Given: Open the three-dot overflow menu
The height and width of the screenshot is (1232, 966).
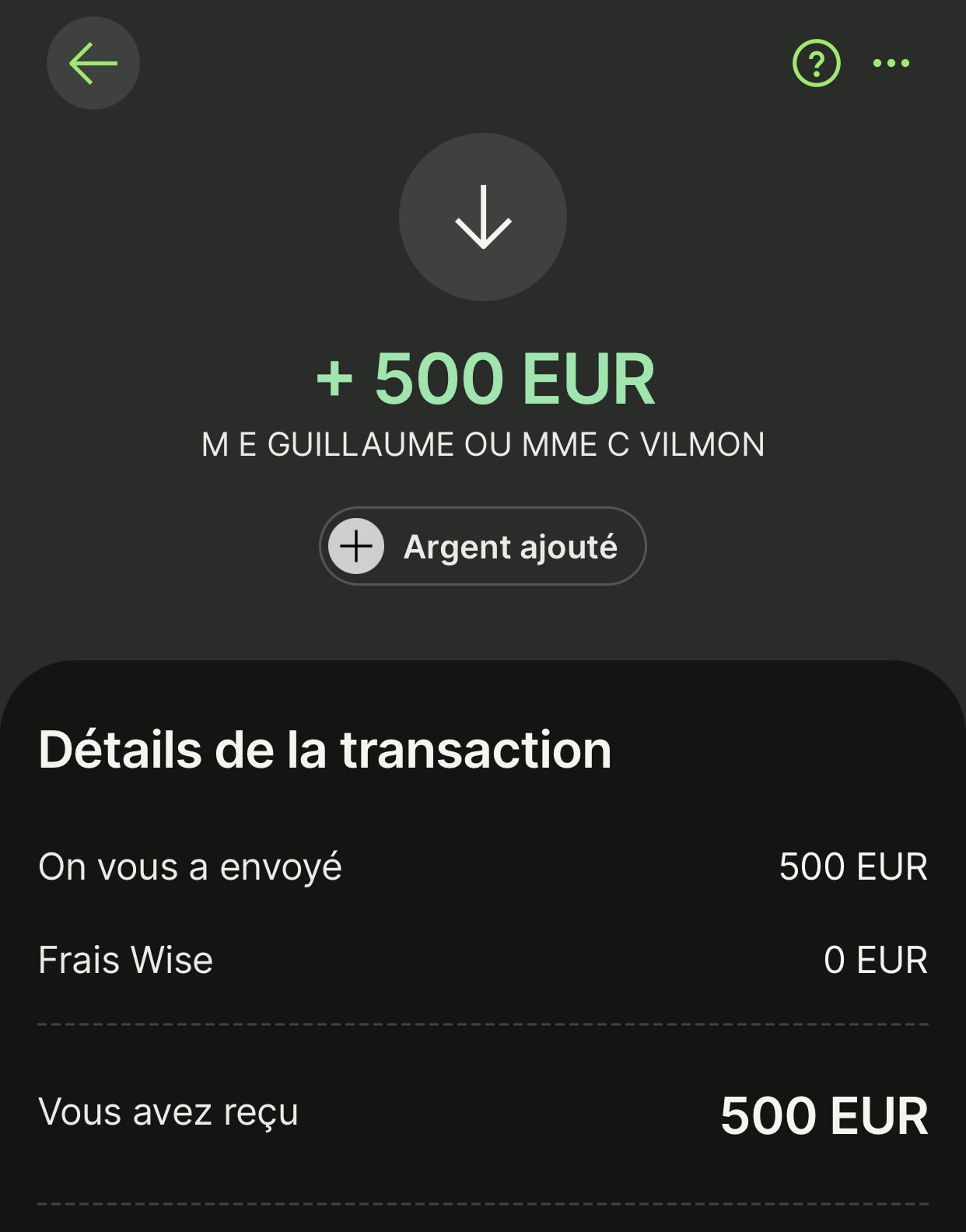Looking at the screenshot, I should (891, 63).
